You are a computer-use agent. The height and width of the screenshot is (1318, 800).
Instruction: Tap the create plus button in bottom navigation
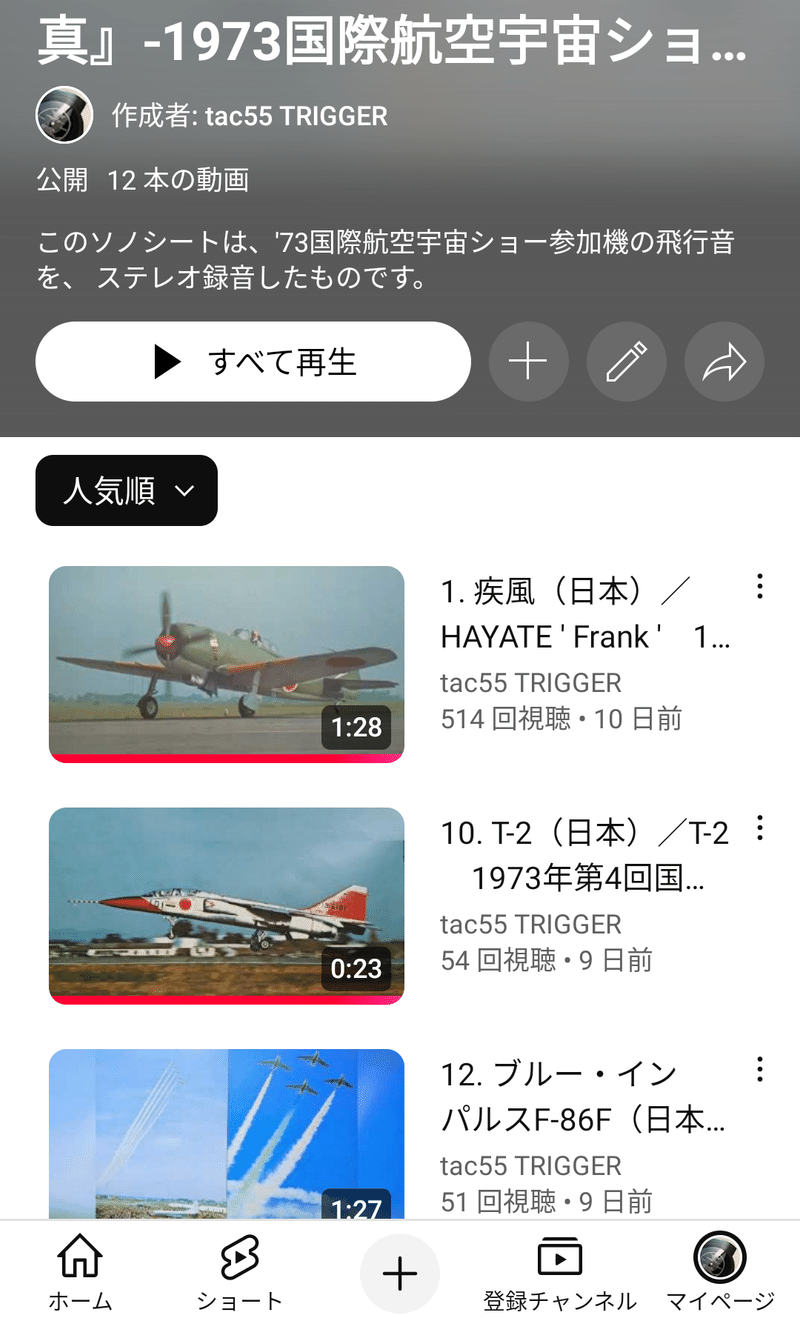[400, 1274]
